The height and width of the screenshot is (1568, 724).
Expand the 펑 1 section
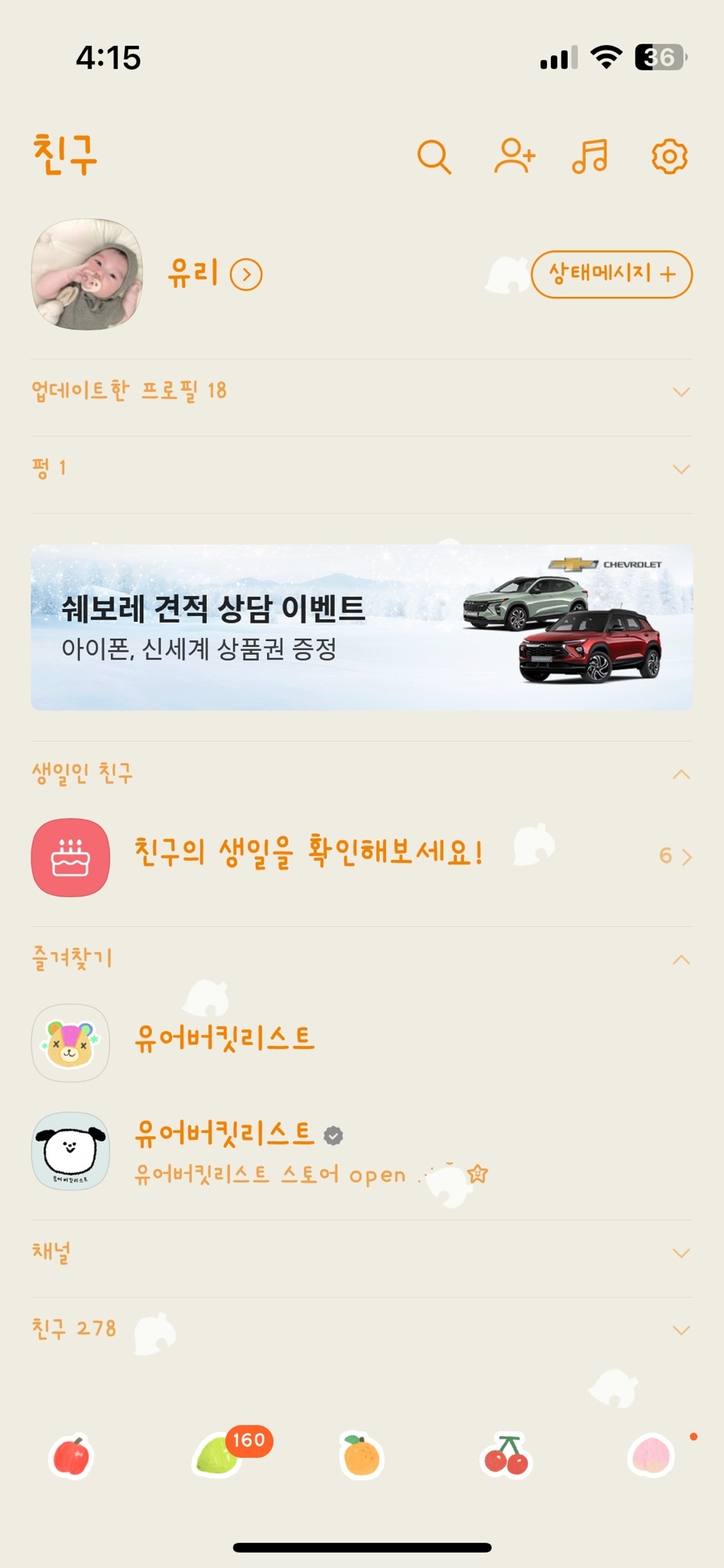pyautogui.click(x=362, y=468)
